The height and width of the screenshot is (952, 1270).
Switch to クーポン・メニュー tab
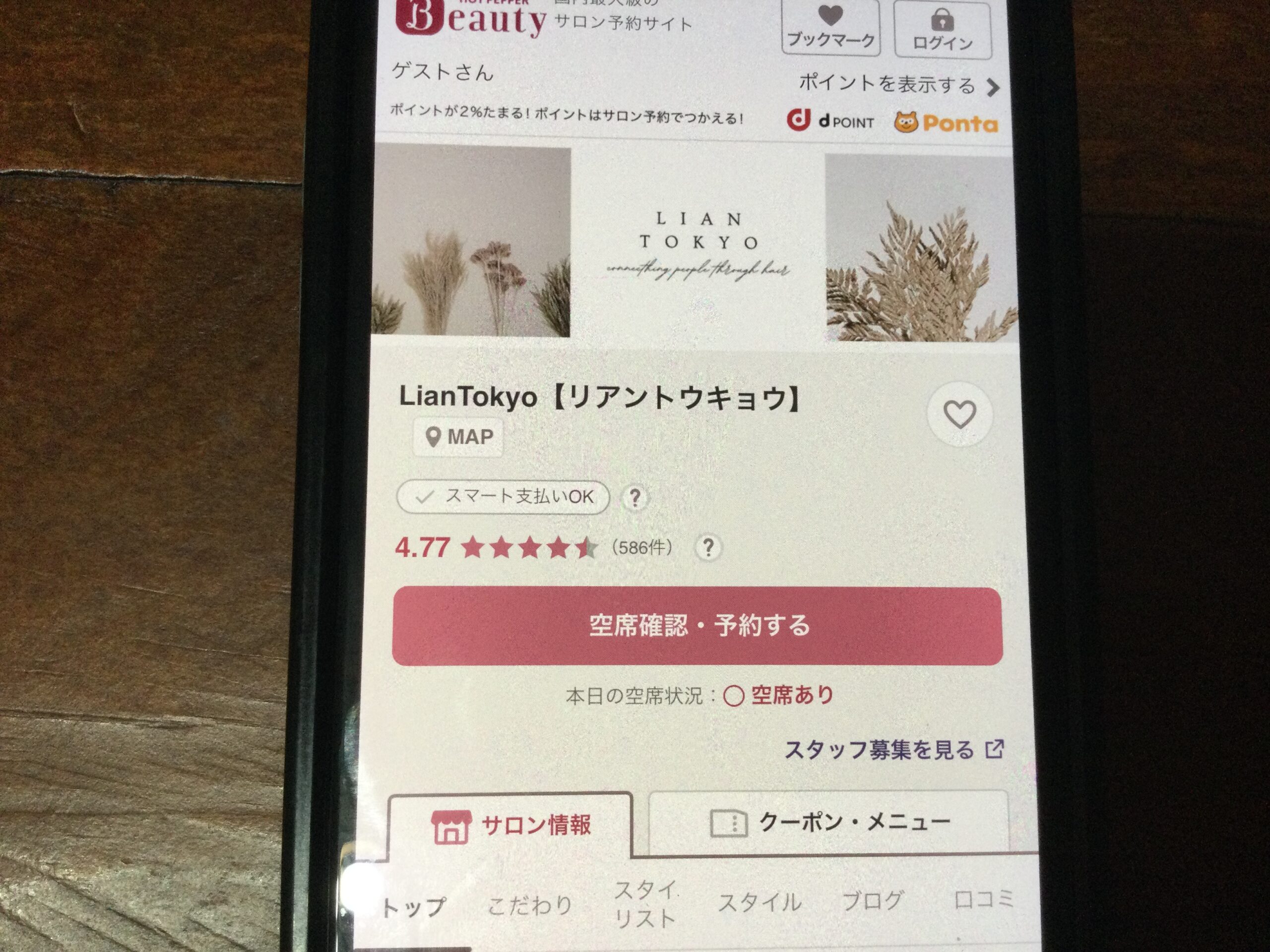click(829, 823)
